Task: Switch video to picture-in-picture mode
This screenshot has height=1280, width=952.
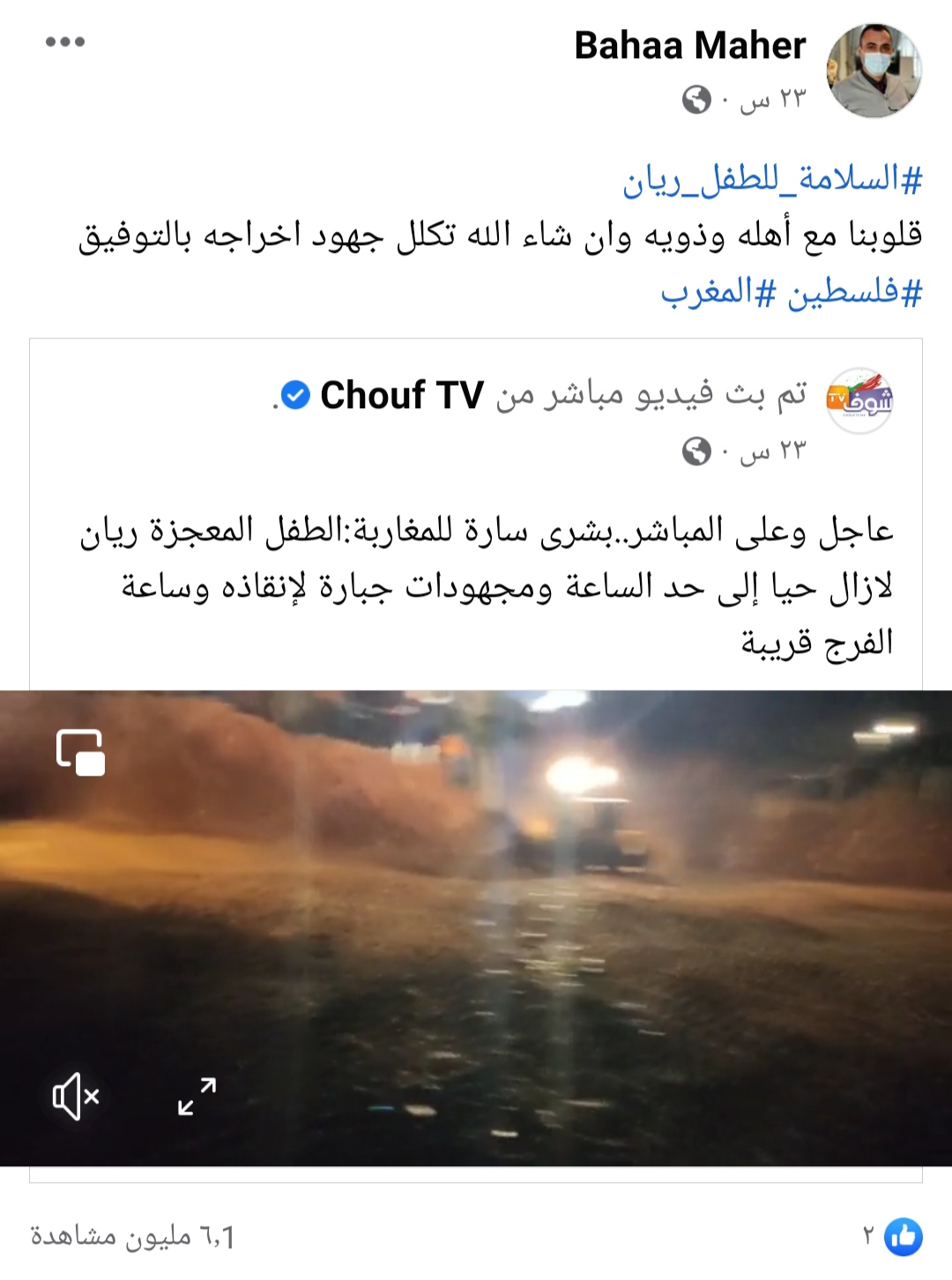Action: 80,752
